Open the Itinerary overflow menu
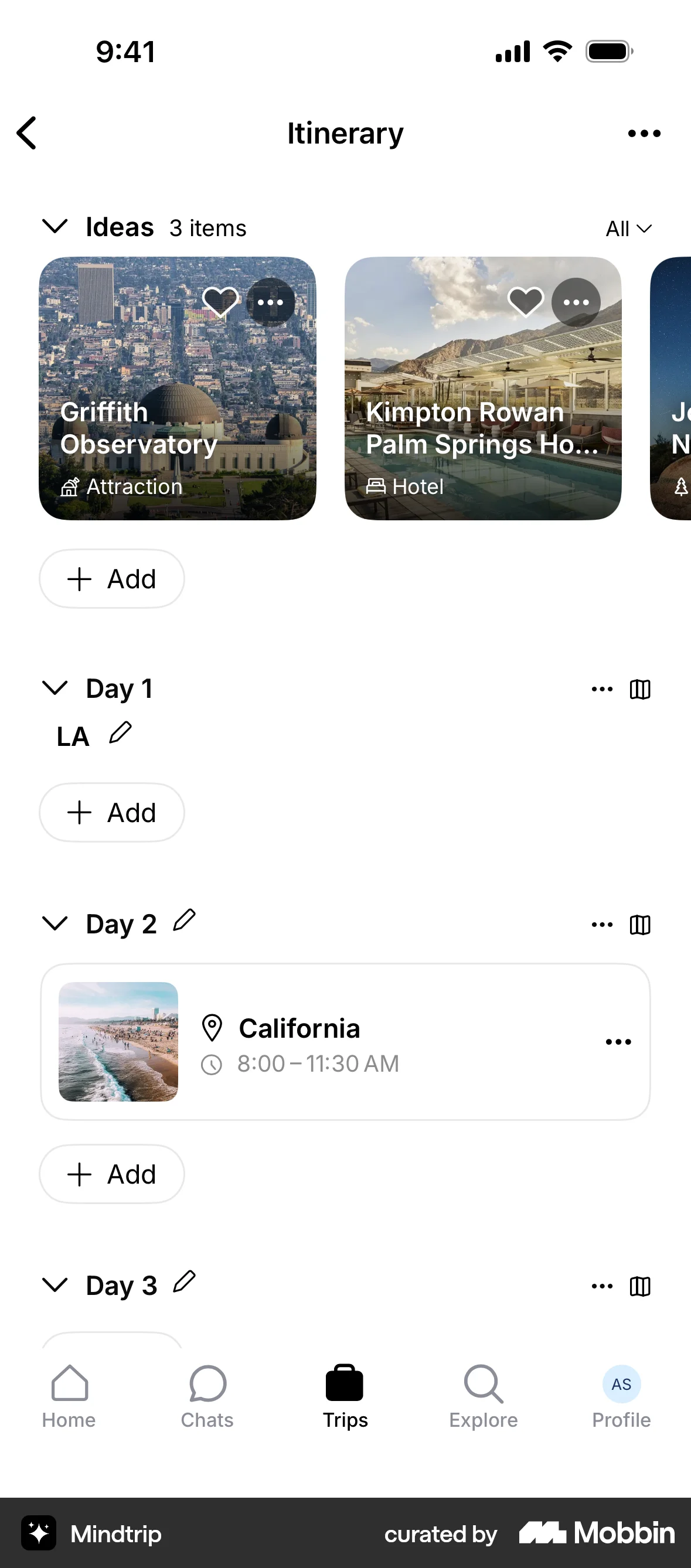This screenshot has width=691, height=1568. pyautogui.click(x=644, y=134)
